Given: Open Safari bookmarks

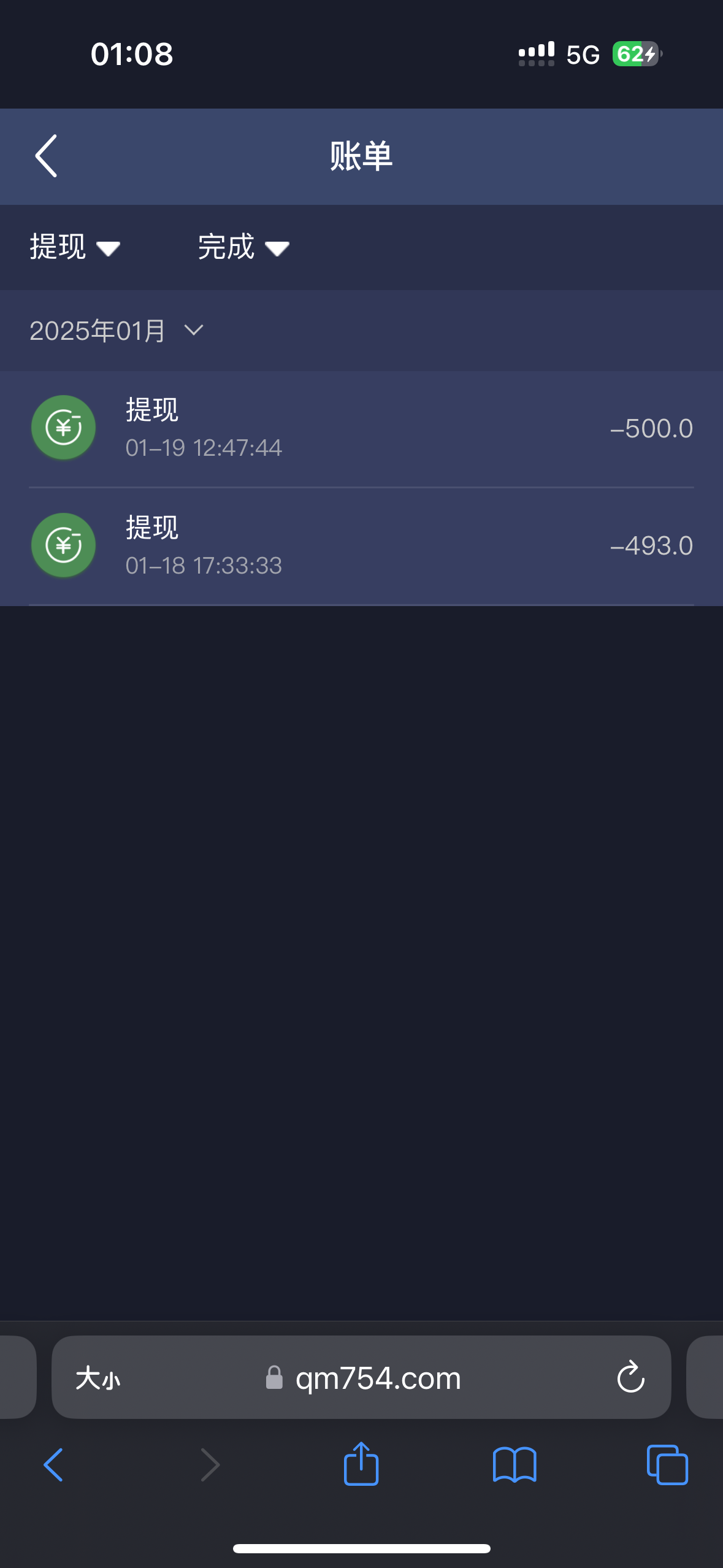Looking at the screenshot, I should click(515, 1465).
